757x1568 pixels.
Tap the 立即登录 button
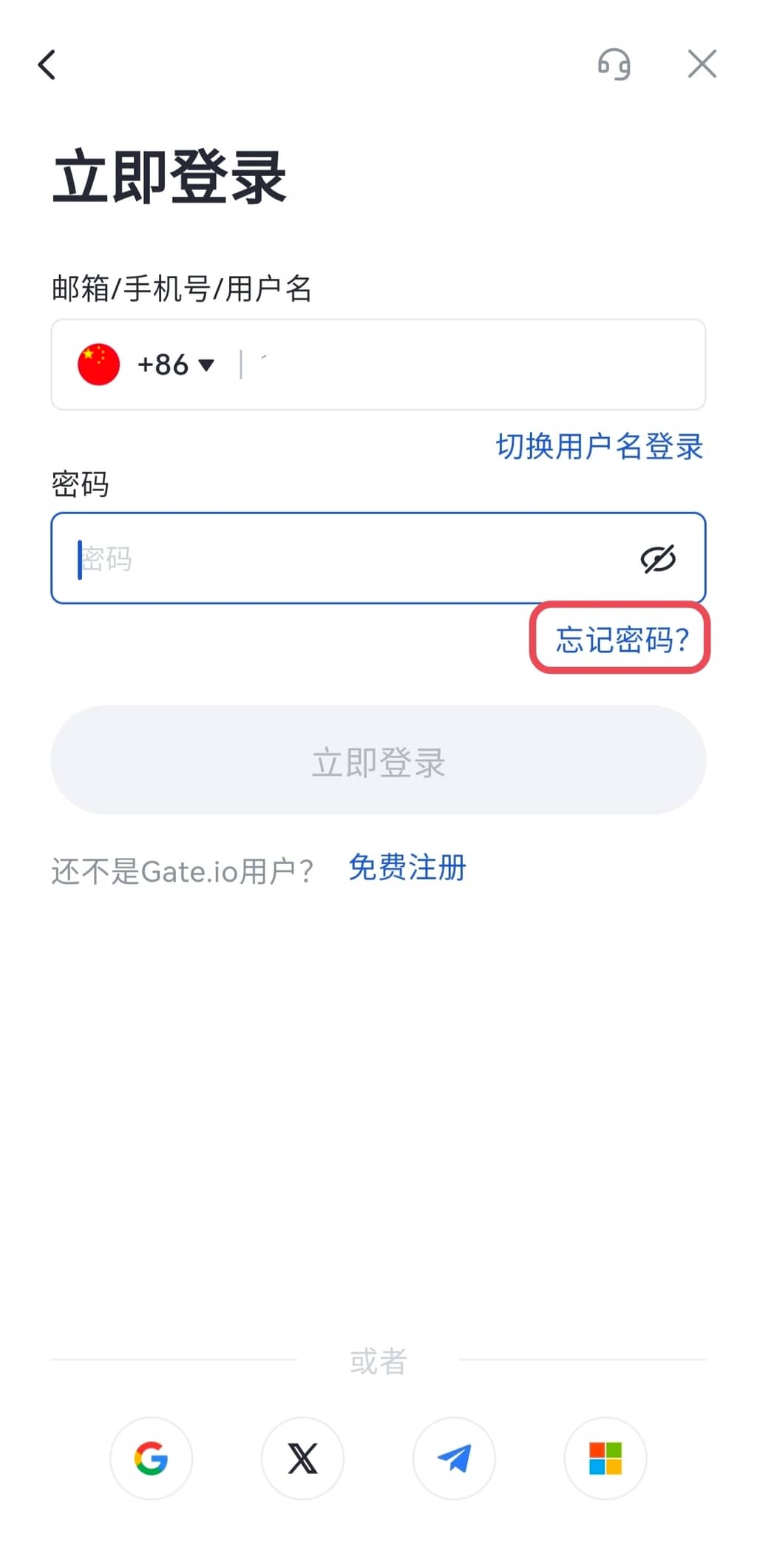378,760
